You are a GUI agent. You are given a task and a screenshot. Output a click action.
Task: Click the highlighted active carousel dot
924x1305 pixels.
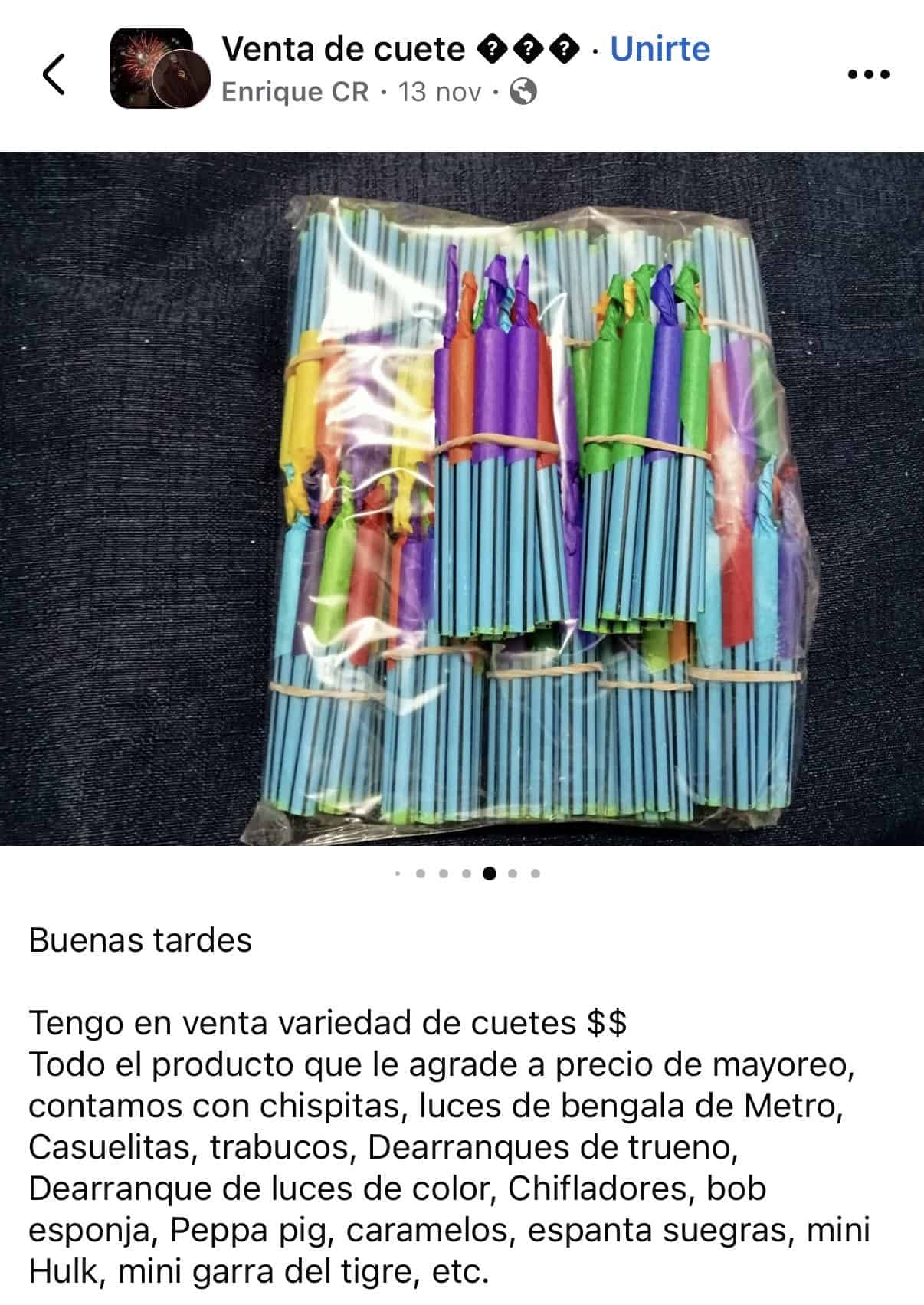490,874
